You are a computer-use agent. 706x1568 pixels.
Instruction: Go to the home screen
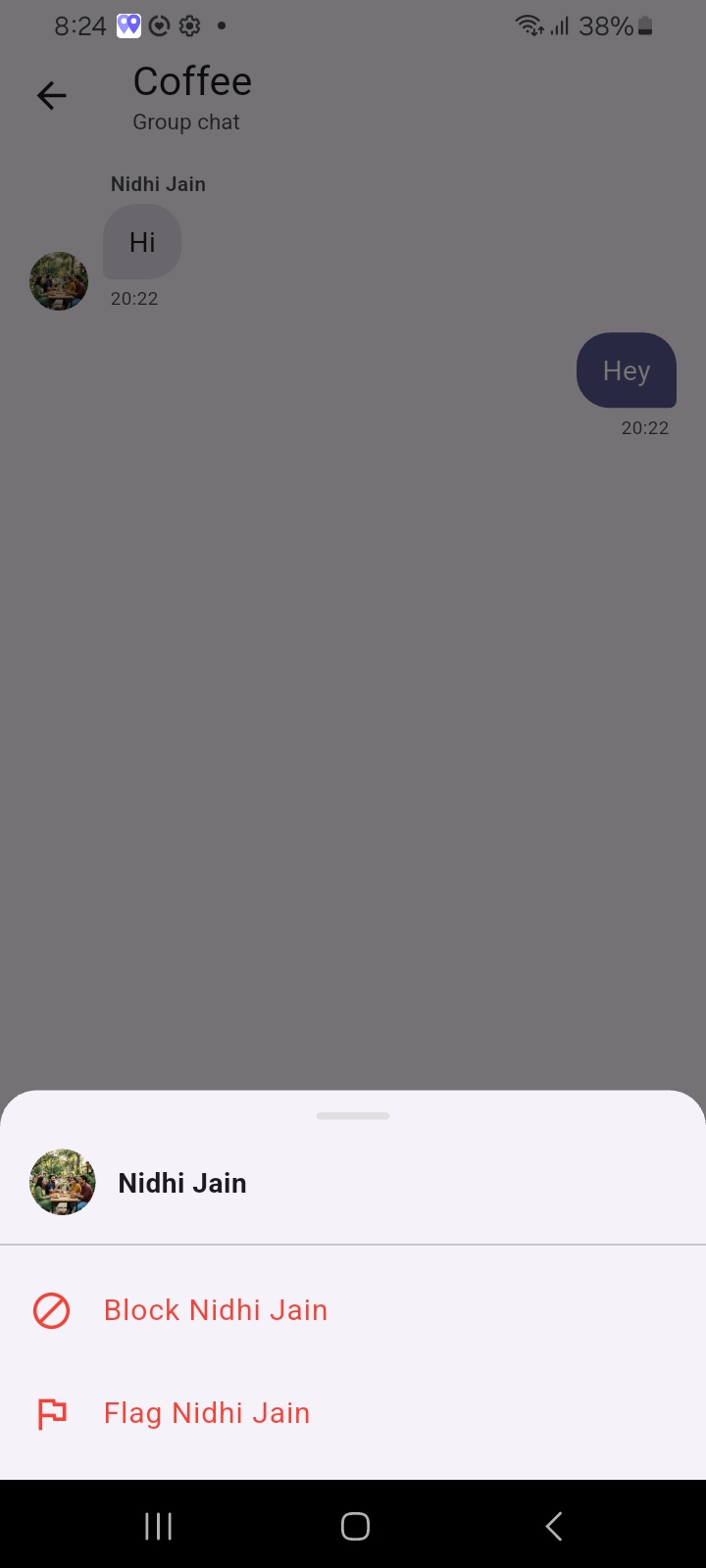click(x=355, y=1526)
